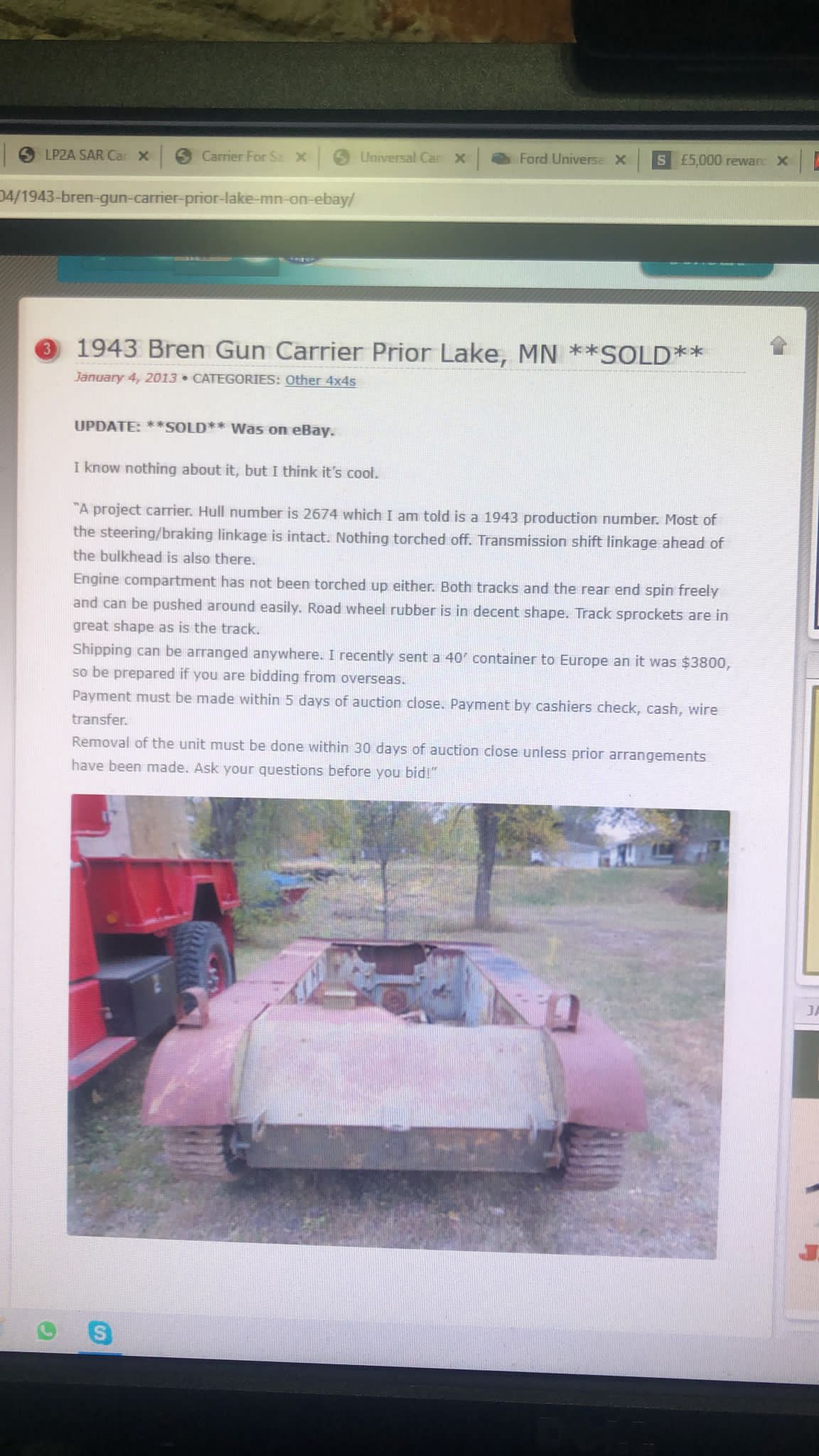Open Skype from the taskbar
Viewport: 819px width, 1456px height.
pos(100,1333)
